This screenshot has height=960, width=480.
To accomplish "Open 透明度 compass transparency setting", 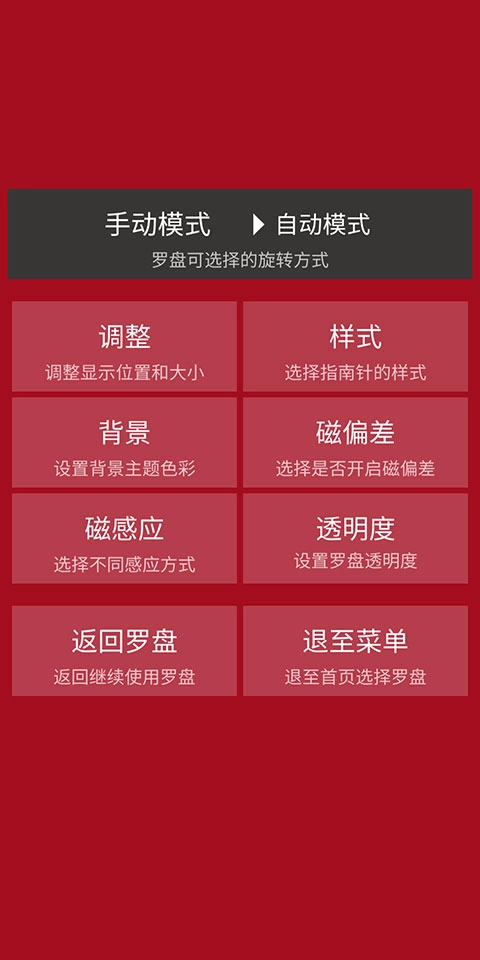I will click(355, 539).
